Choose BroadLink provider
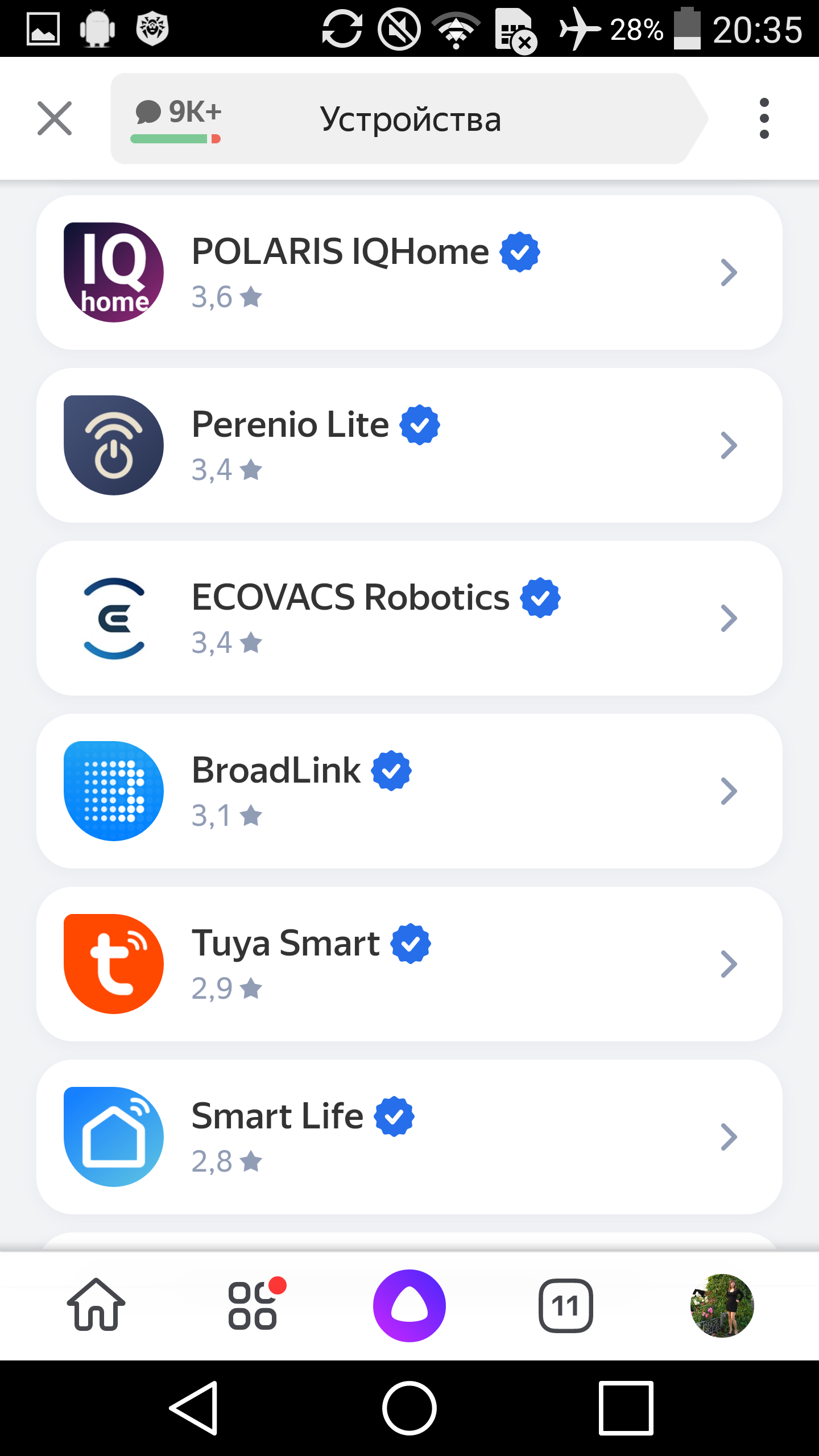 tap(409, 791)
